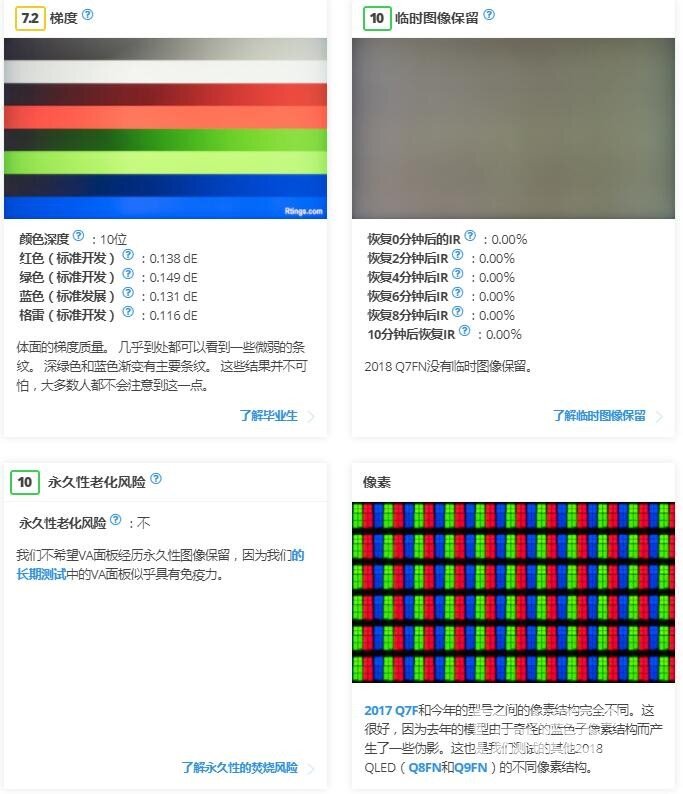The height and width of the screenshot is (794, 683).
Task: Open the 了解临时图像保留 link
Action: tap(599, 415)
